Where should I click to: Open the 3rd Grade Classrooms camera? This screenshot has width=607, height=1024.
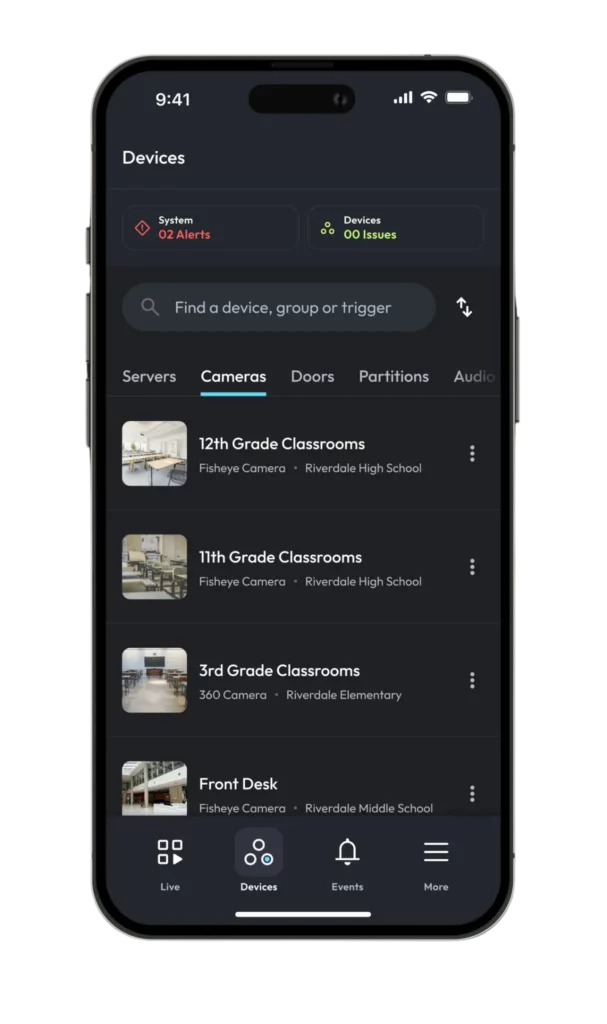pos(279,680)
